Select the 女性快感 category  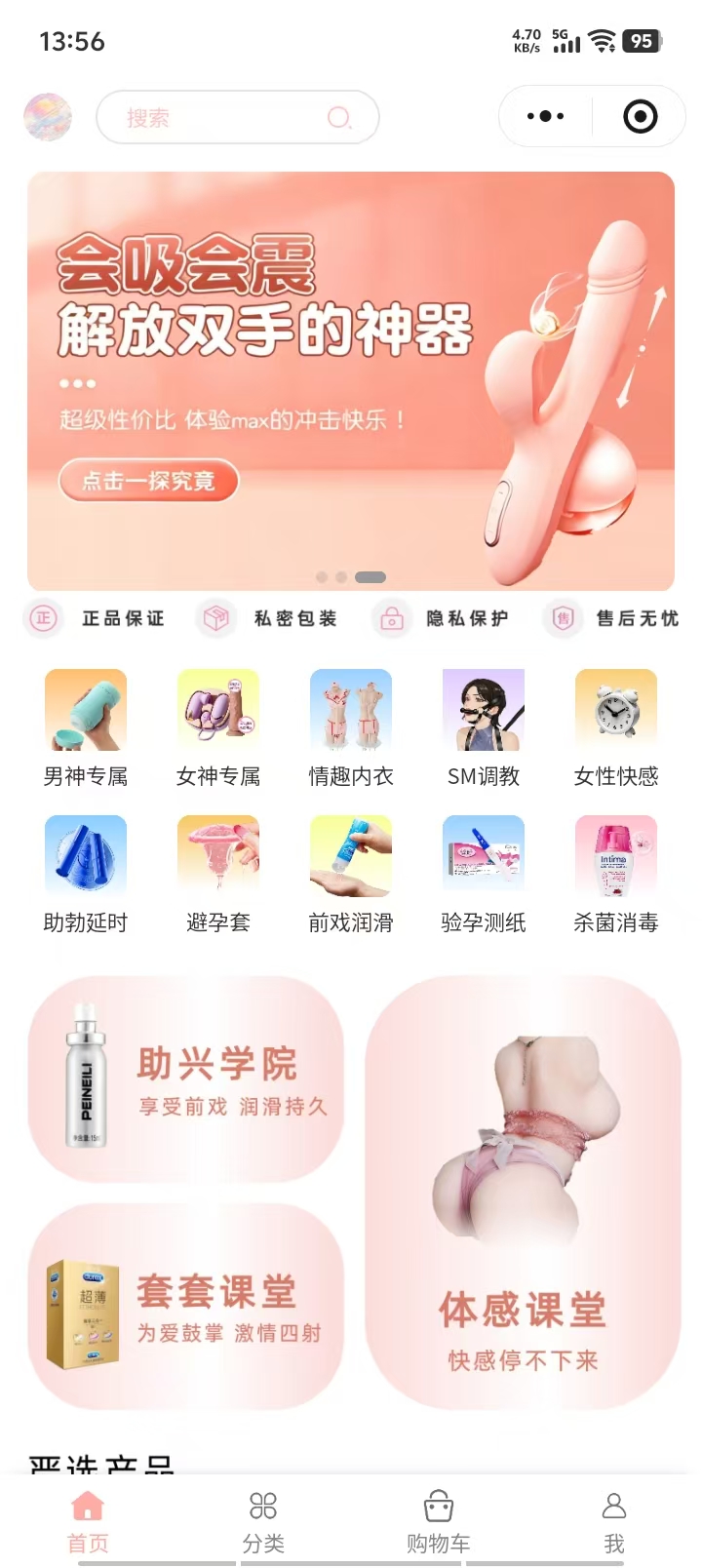pyautogui.click(x=616, y=727)
